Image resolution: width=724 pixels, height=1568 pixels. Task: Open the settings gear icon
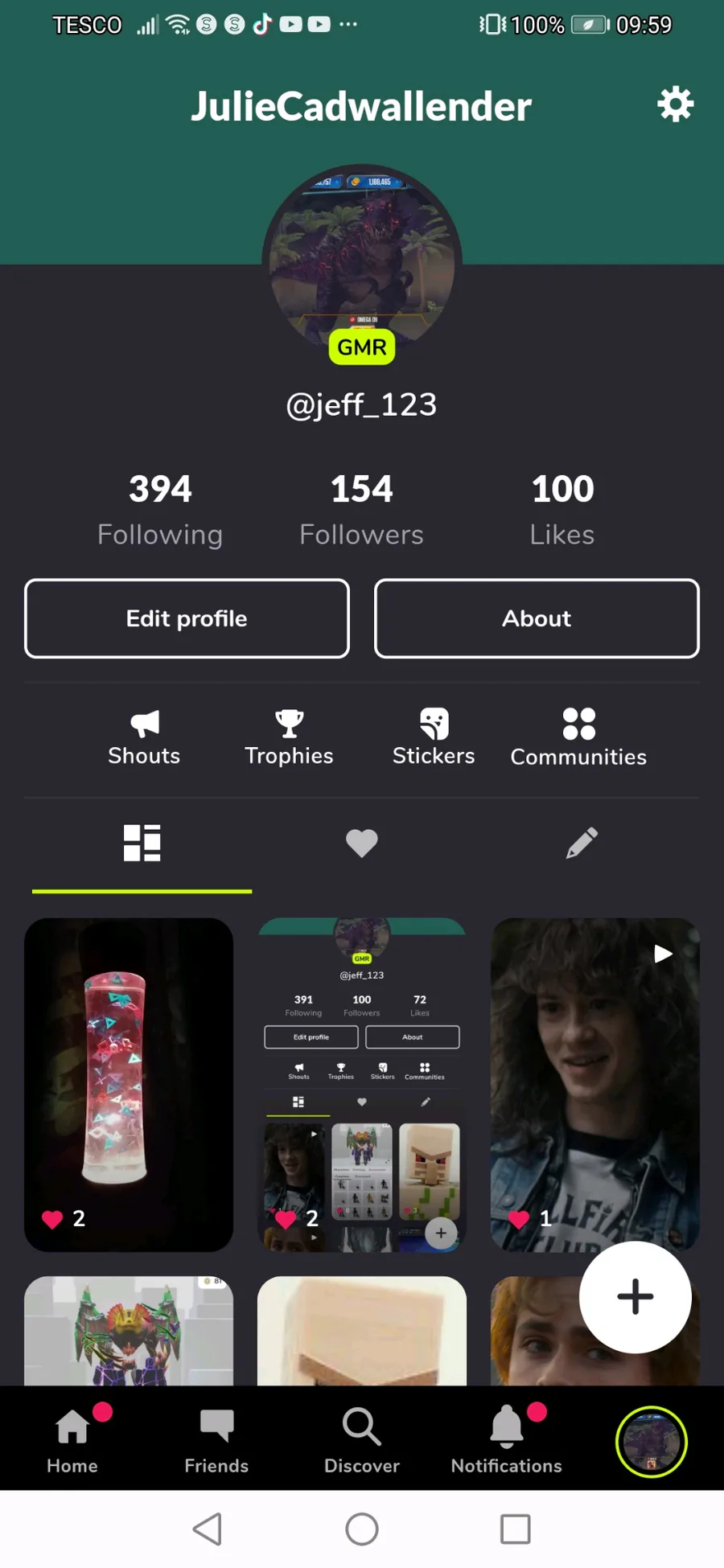tap(676, 105)
